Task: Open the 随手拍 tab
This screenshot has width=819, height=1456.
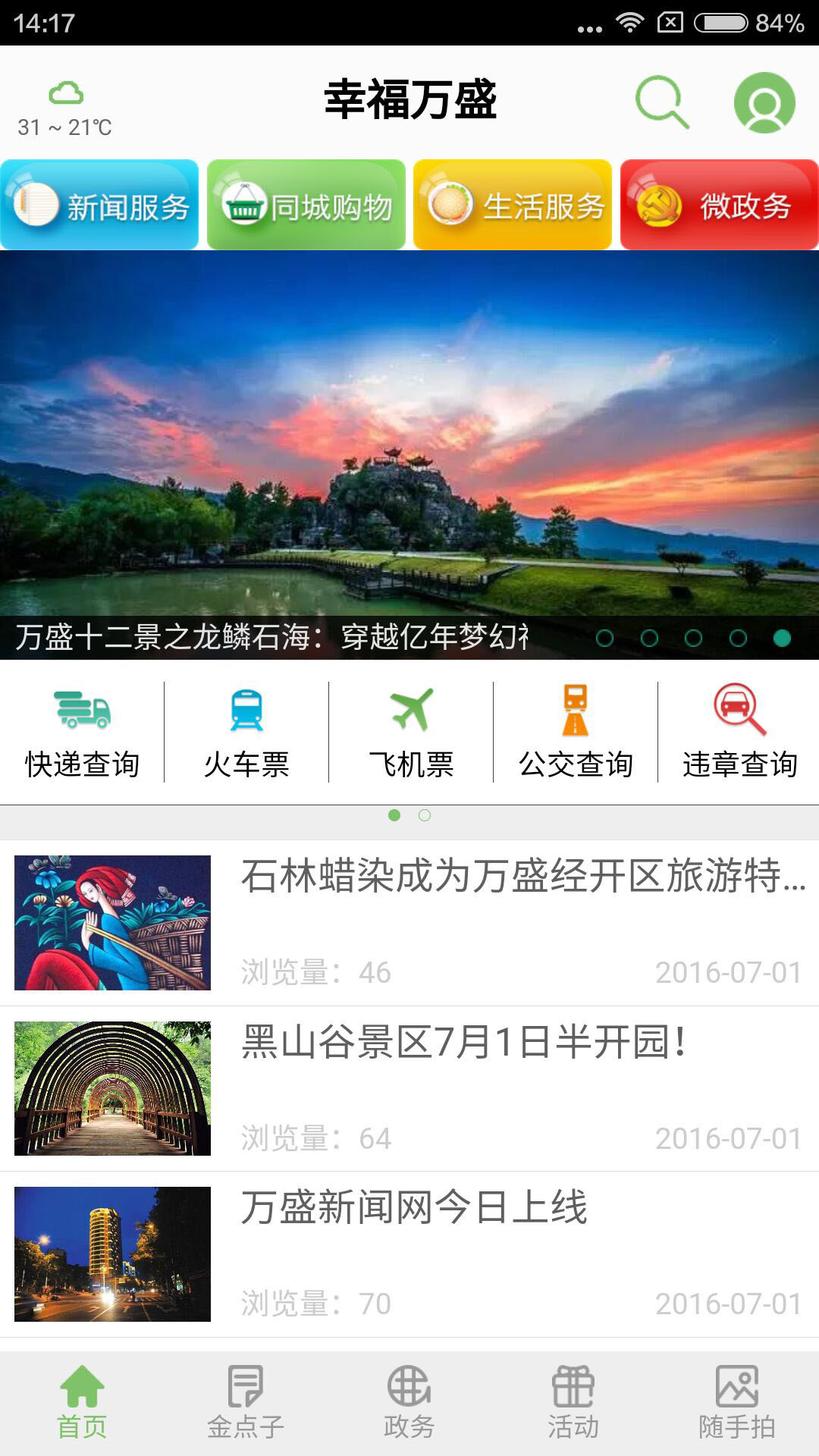Action: [x=737, y=1403]
